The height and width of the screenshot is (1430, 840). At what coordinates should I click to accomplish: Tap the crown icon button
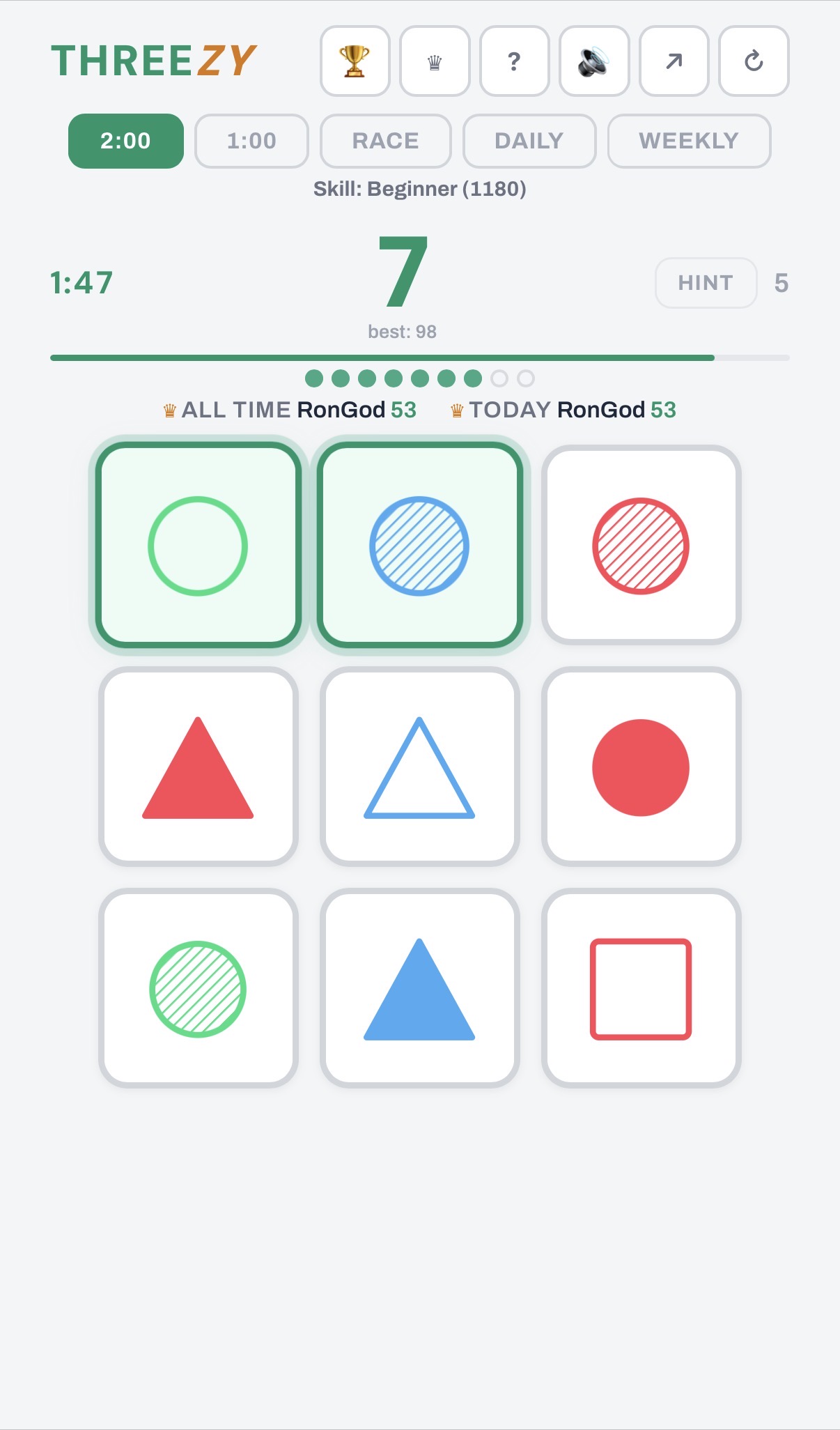pyautogui.click(x=435, y=61)
